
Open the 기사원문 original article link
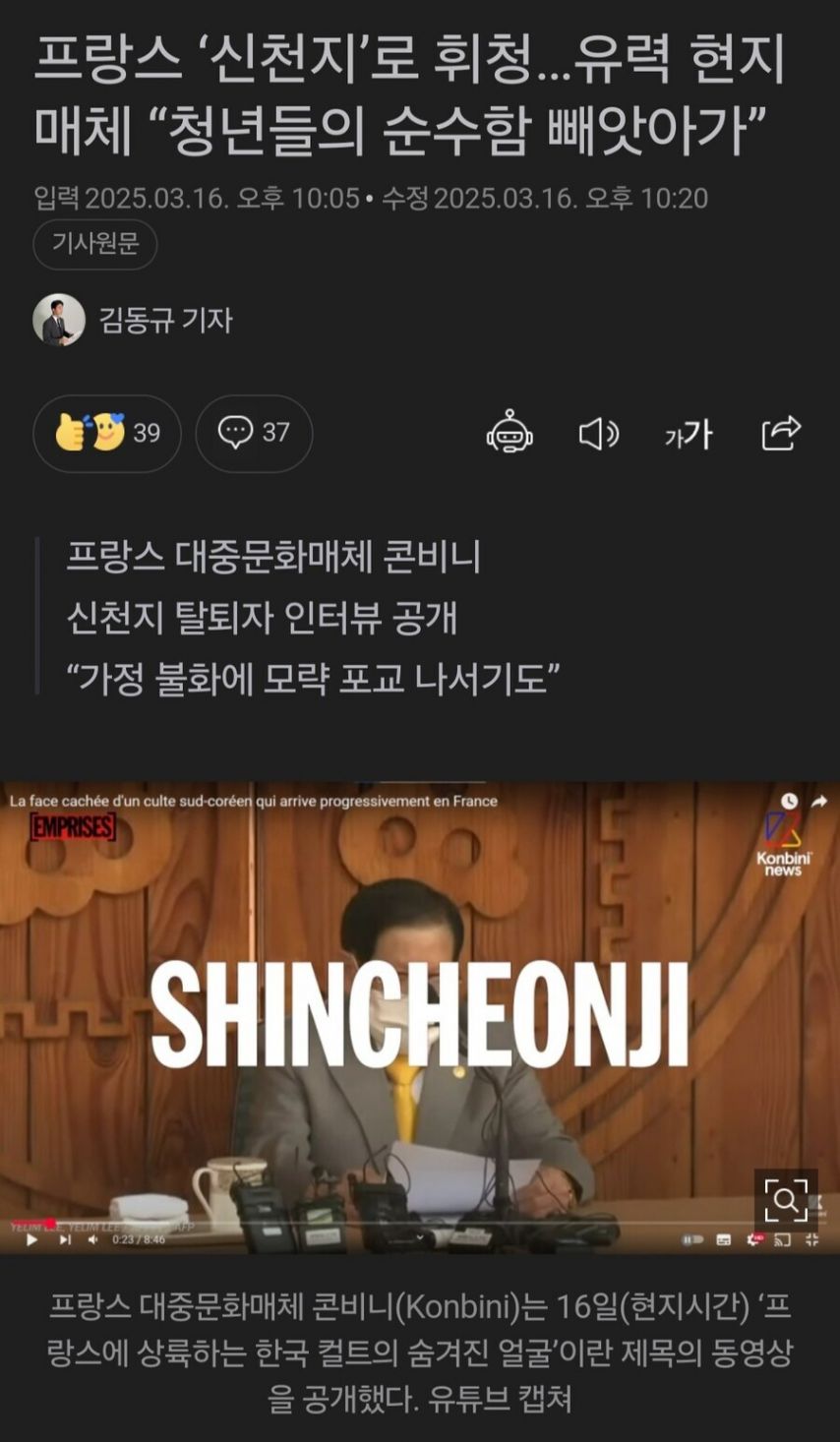tap(95, 244)
